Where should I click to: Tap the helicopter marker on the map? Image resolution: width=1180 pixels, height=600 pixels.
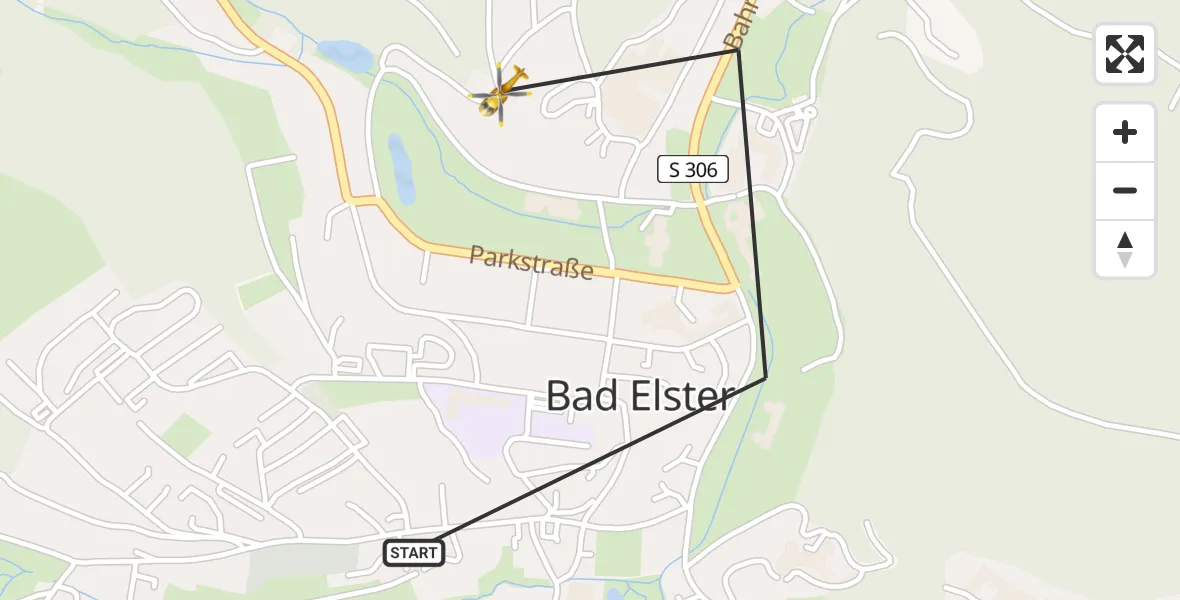click(499, 94)
